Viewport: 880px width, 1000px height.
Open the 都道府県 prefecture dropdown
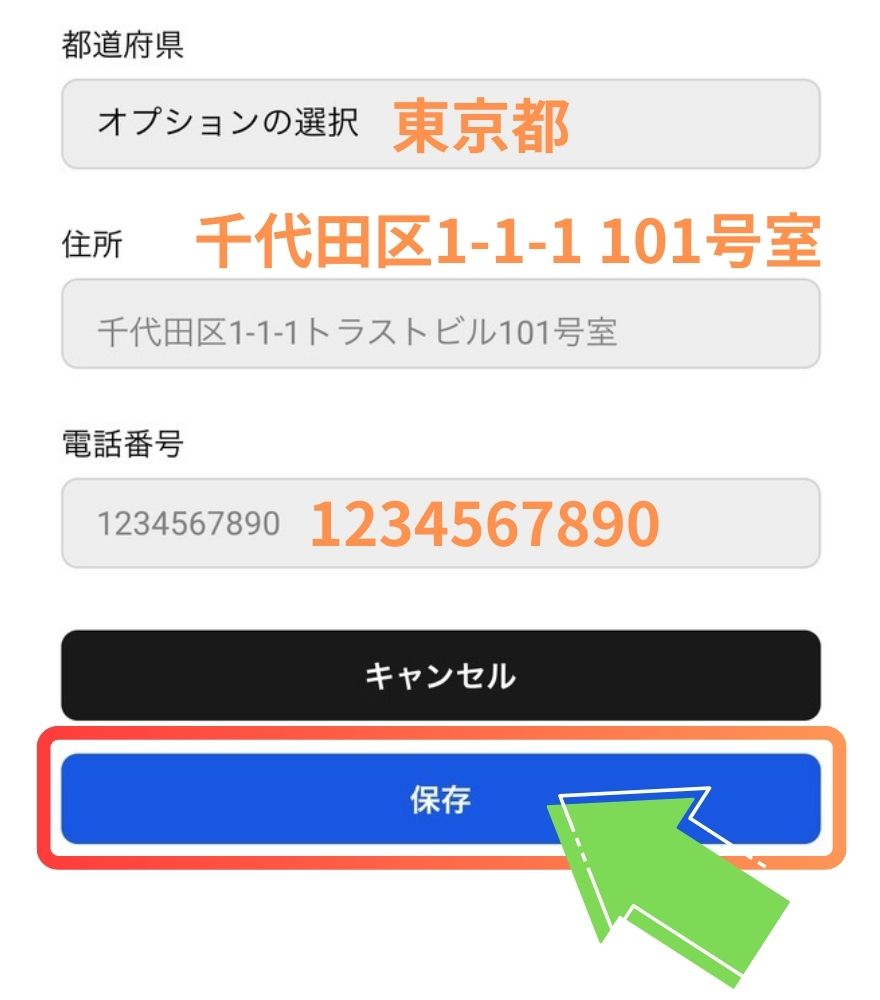click(x=440, y=124)
